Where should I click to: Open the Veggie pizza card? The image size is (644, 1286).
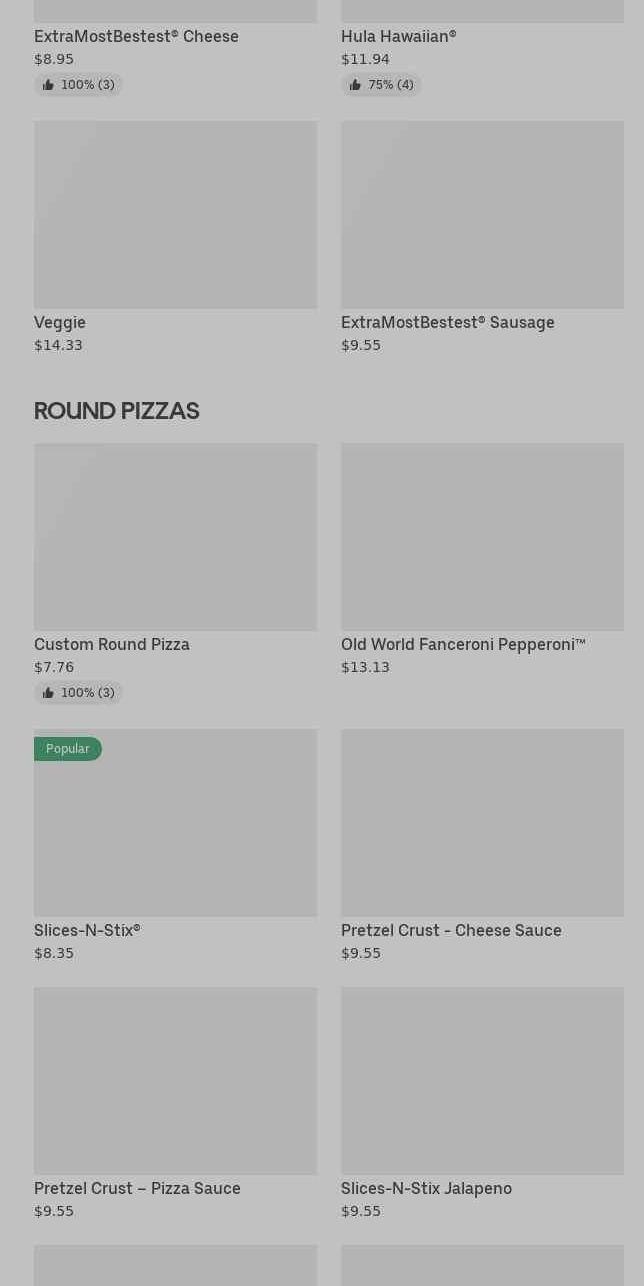[175, 238]
